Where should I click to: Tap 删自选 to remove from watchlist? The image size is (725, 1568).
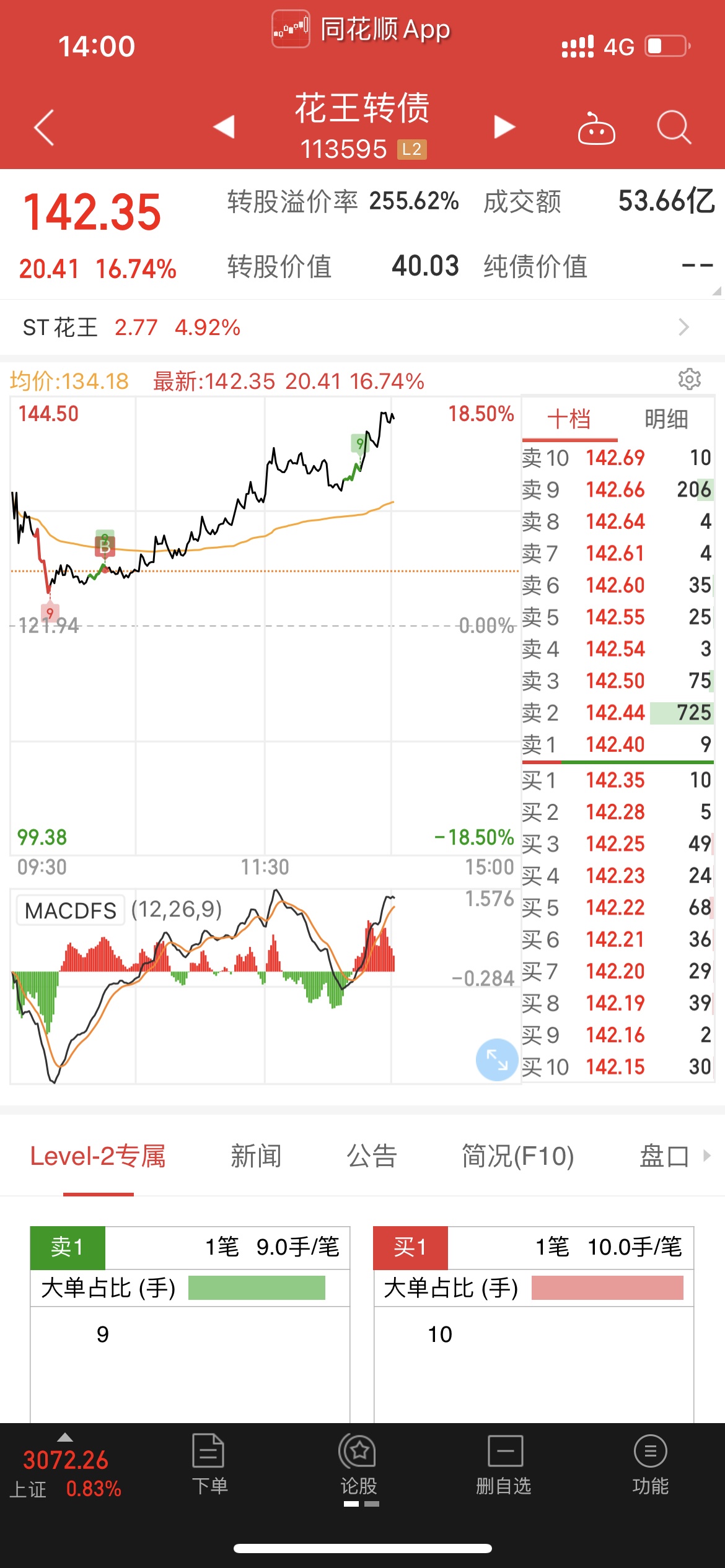point(504,1464)
